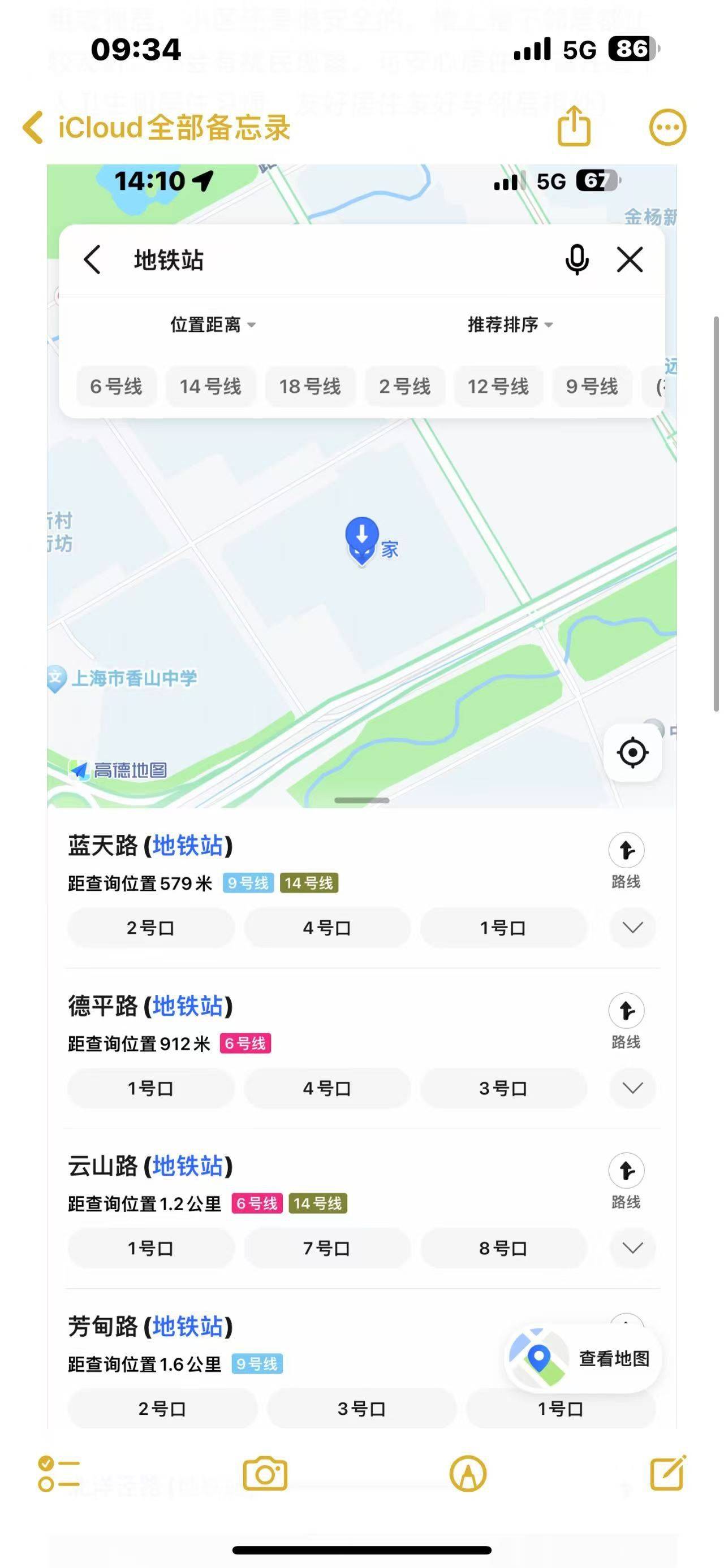Compose a new note
This screenshot has width=724, height=1568.
(x=668, y=1473)
